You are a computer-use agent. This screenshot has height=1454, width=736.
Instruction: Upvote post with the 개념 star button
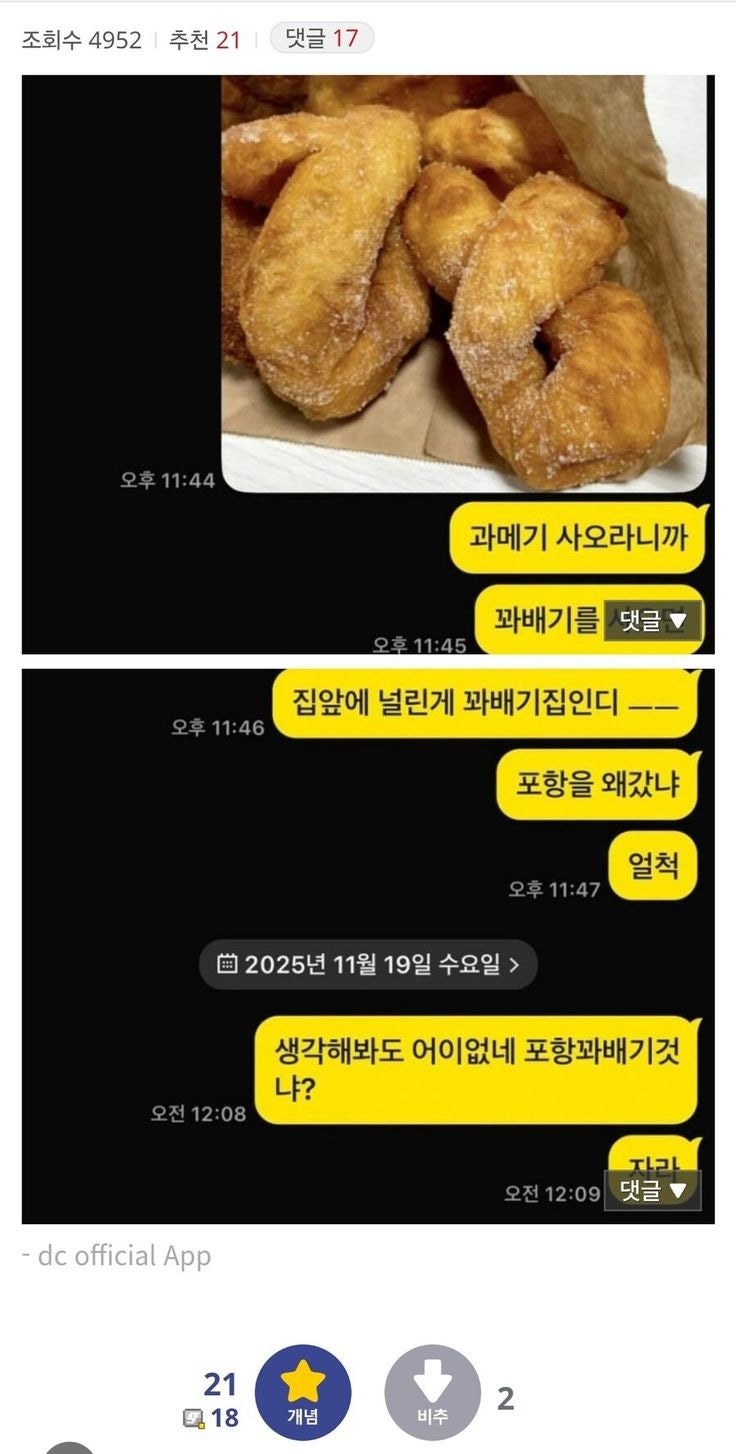(x=303, y=1392)
